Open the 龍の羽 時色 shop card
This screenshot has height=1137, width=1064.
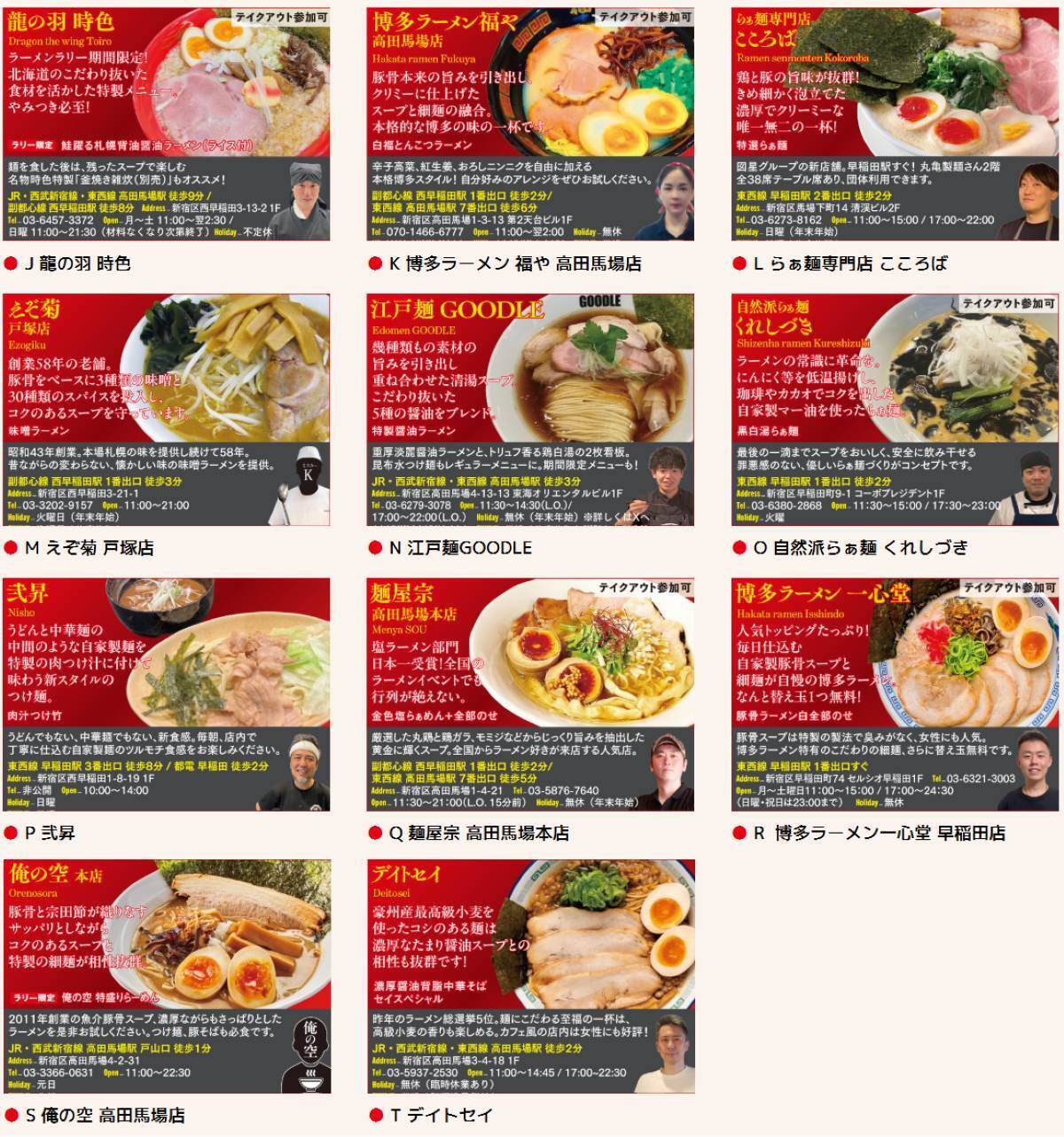coord(167,124)
